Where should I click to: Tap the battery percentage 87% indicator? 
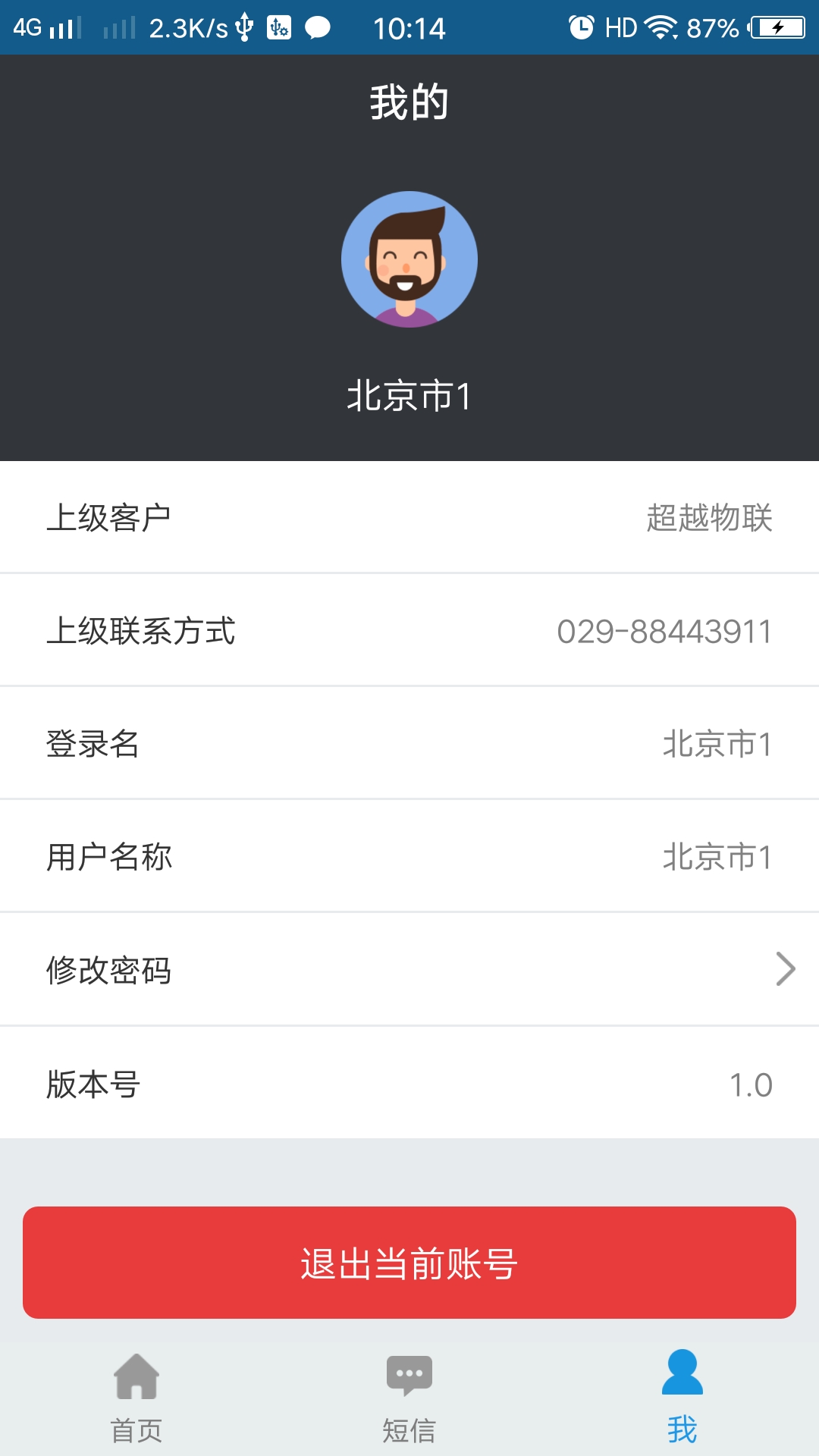click(x=711, y=27)
